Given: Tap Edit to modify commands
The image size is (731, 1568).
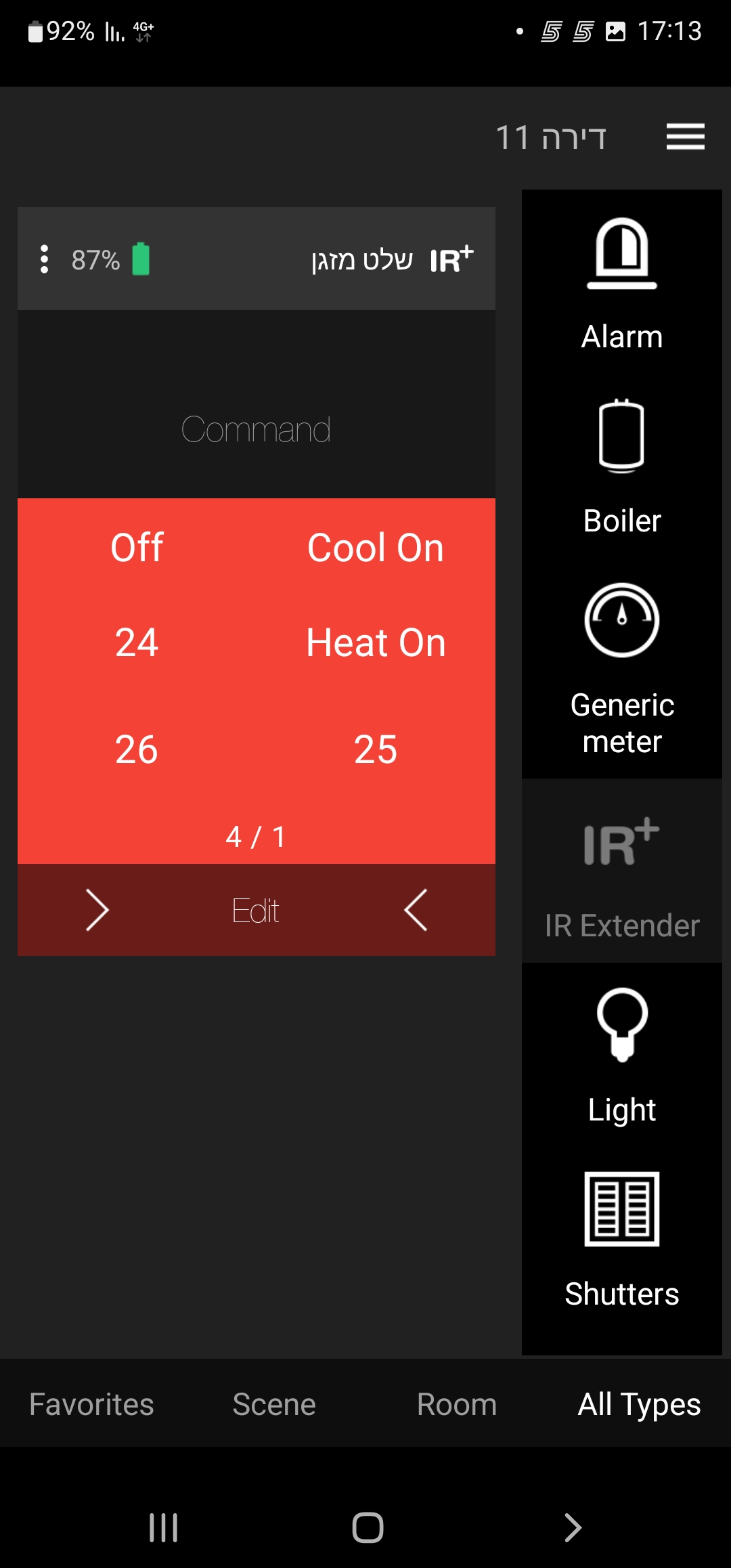Looking at the screenshot, I should coord(256,911).
